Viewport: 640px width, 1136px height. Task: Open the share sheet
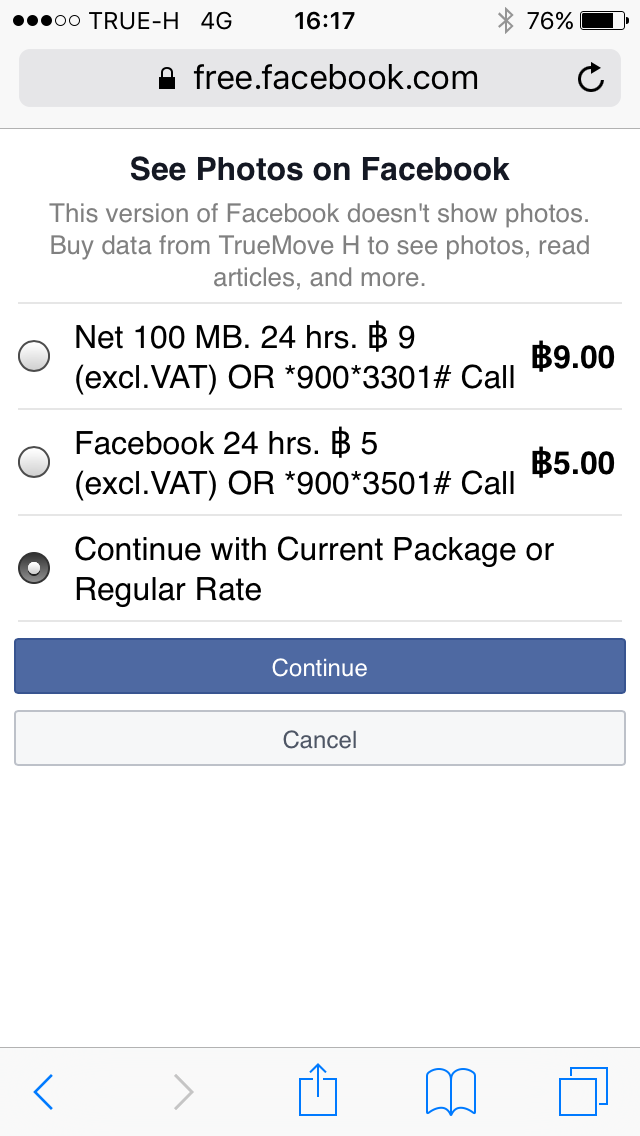click(x=318, y=1088)
